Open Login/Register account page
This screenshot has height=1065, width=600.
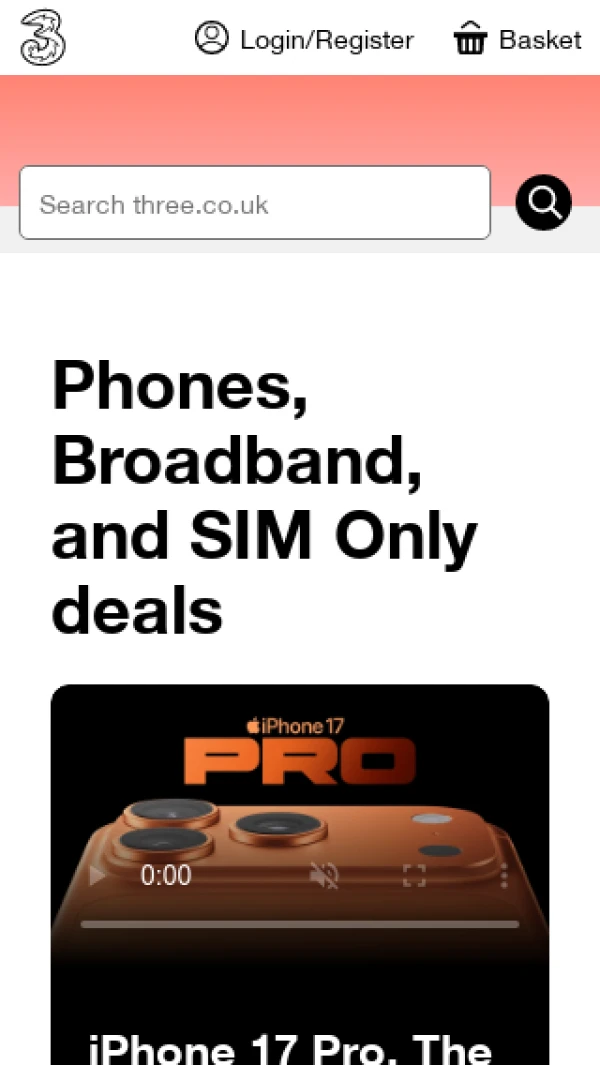[x=304, y=40]
